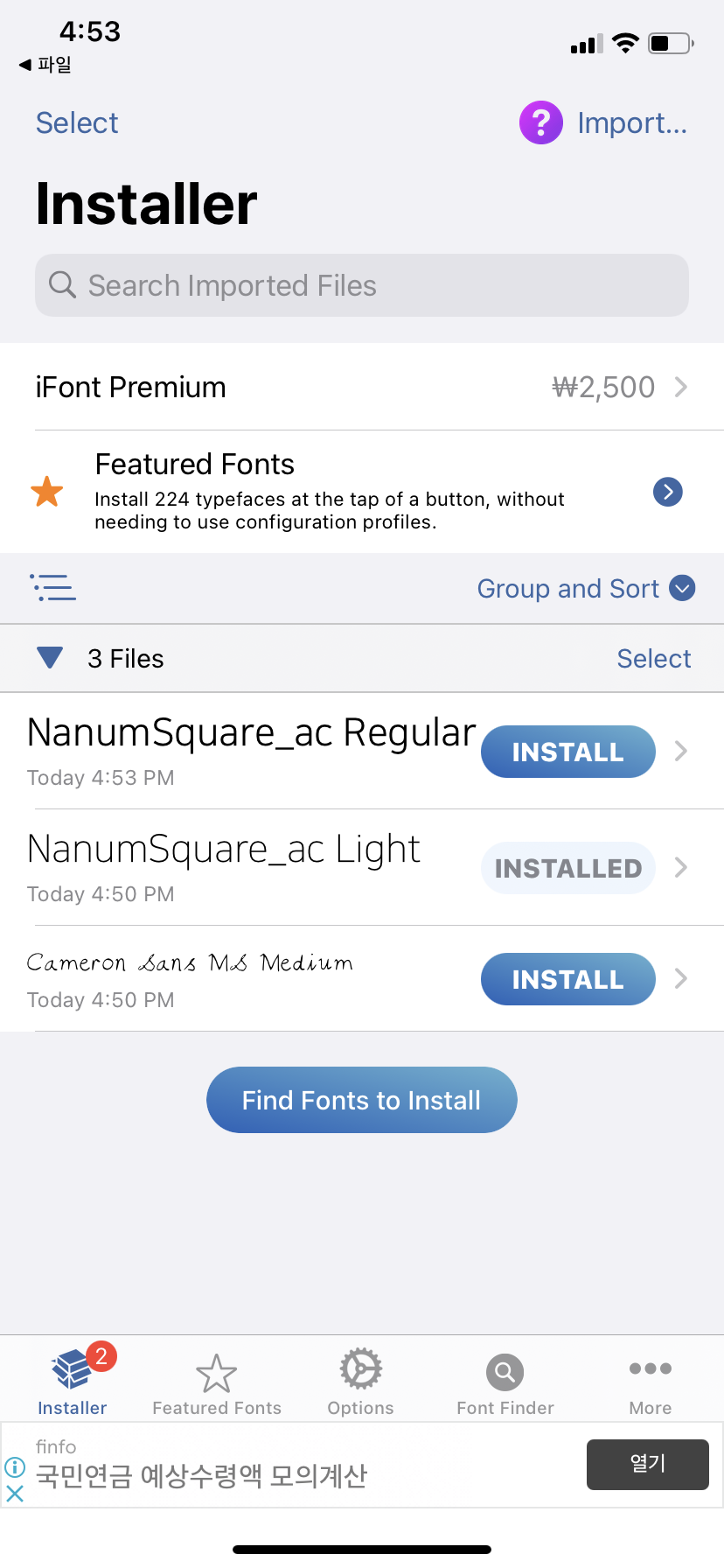The image size is (724, 1568).
Task: Toggle the list view icon
Action: click(53, 588)
